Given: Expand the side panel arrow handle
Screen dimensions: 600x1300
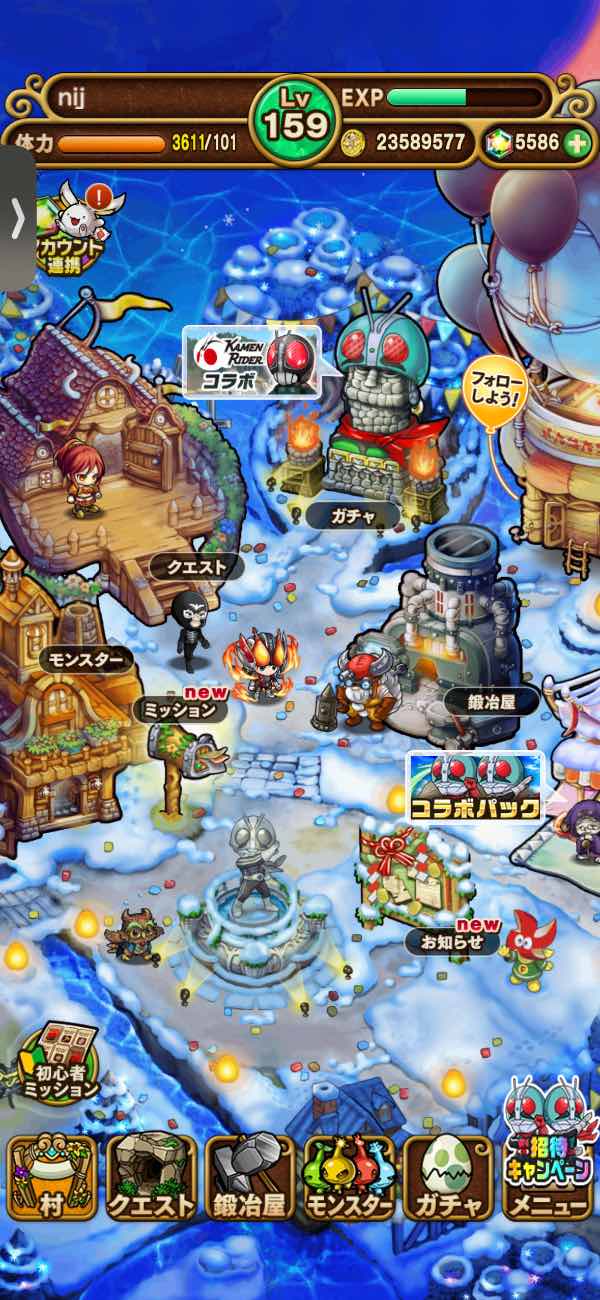Looking at the screenshot, I should point(17,219).
